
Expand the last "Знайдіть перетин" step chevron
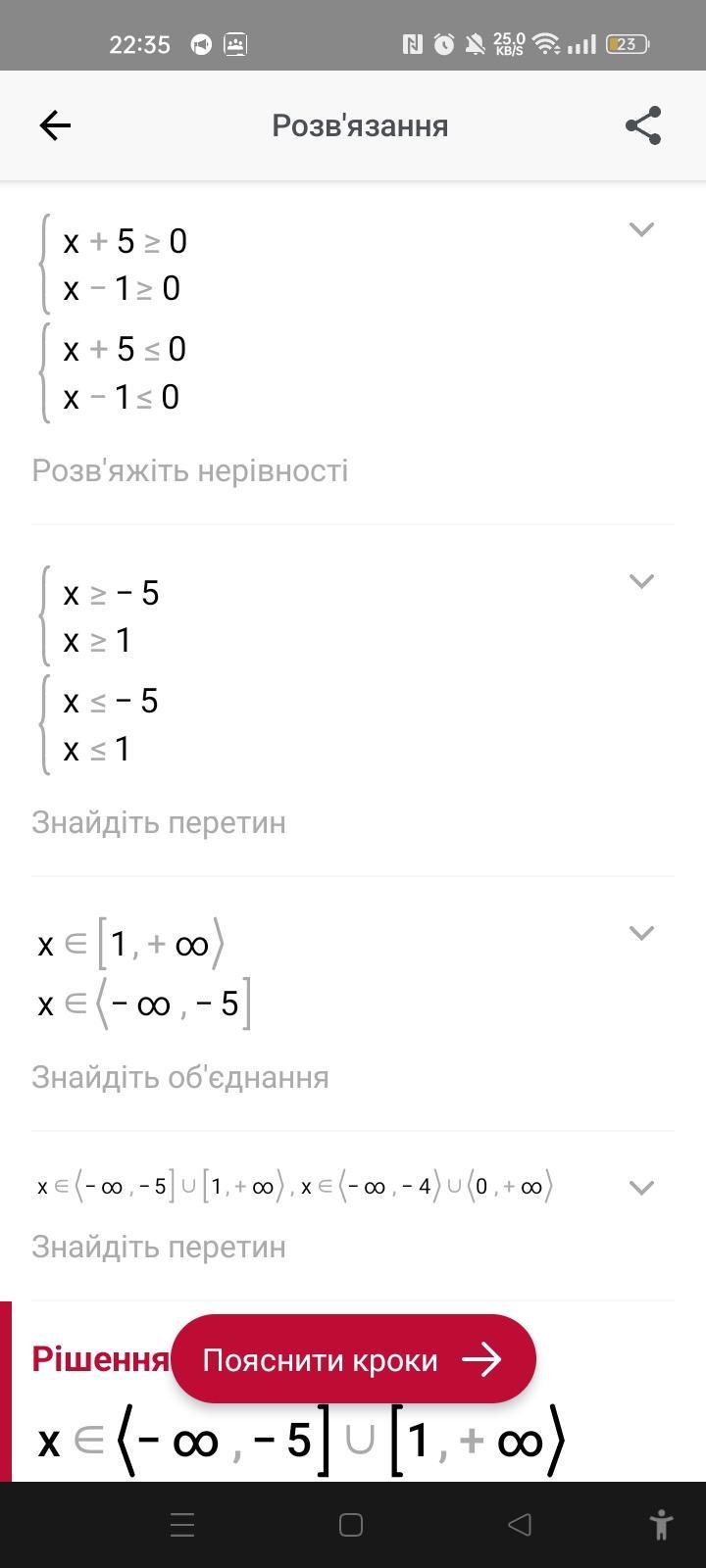(641, 1188)
